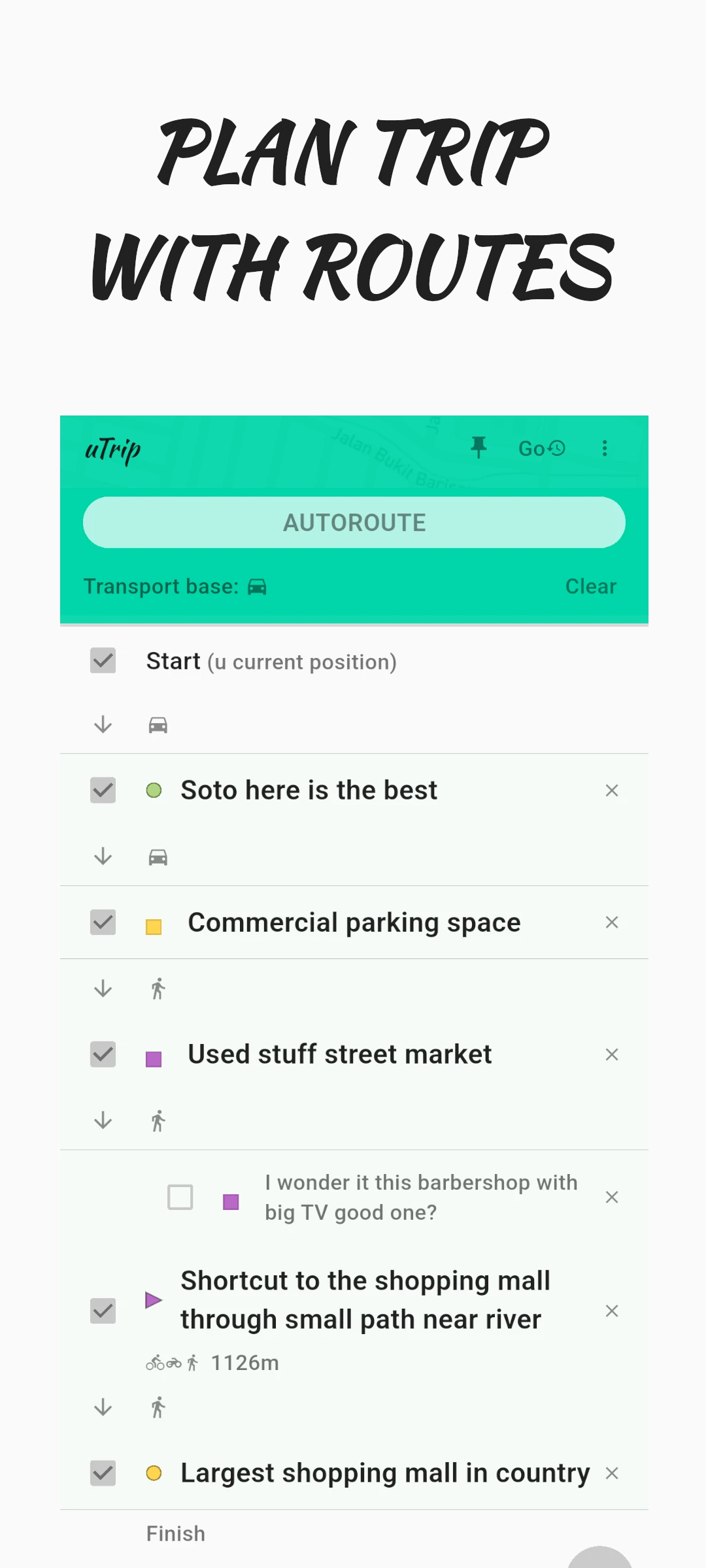Click the uTrip logo

pyautogui.click(x=112, y=449)
